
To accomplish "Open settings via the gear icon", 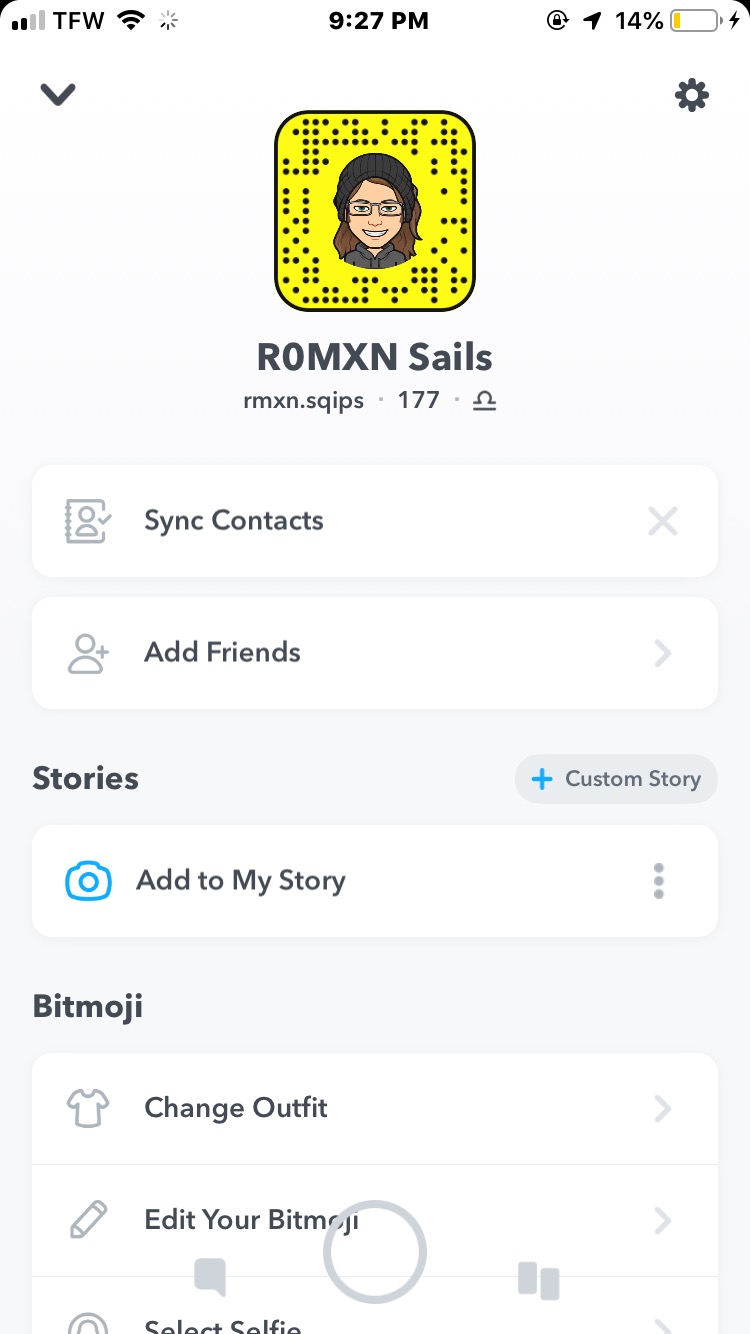I will pos(691,95).
